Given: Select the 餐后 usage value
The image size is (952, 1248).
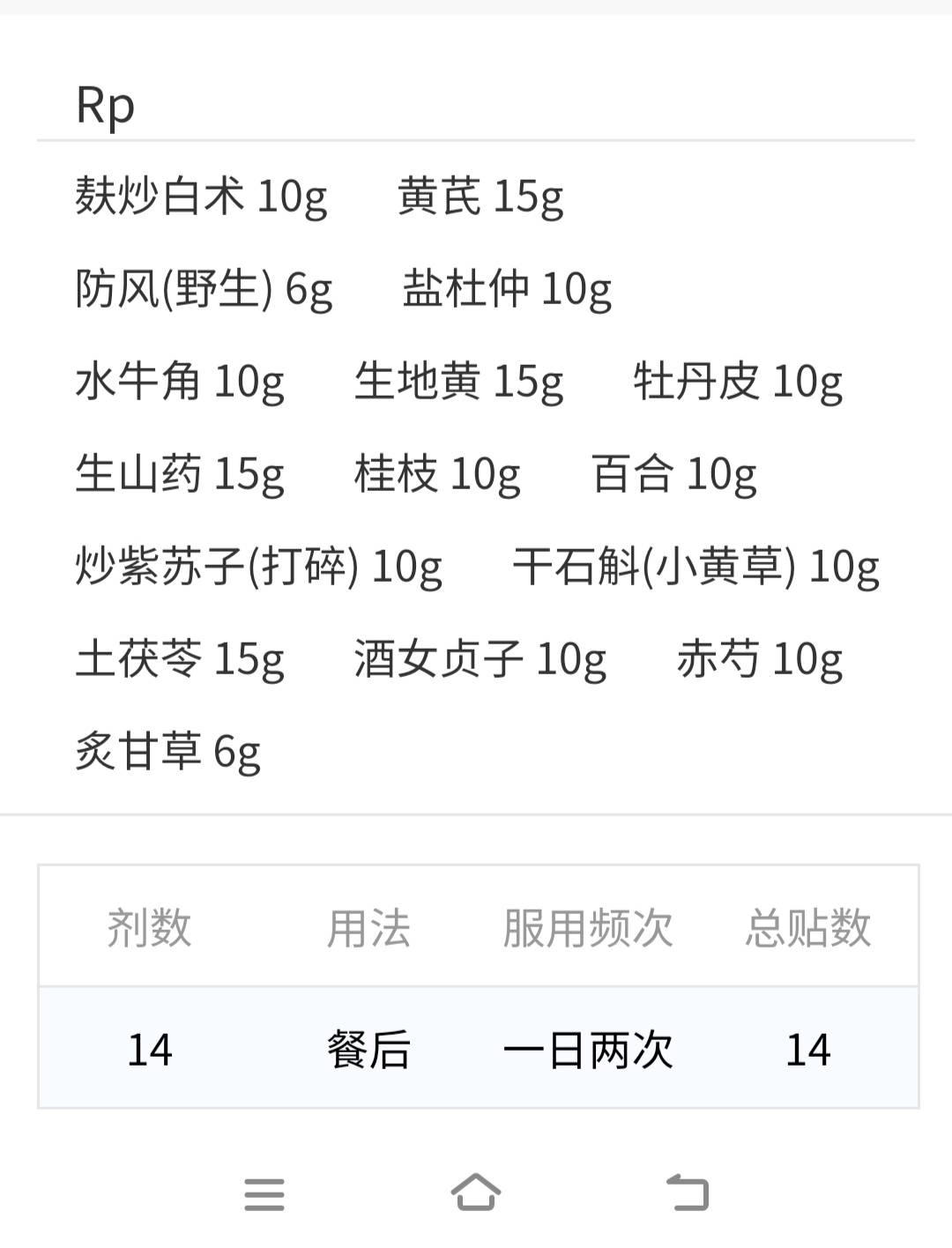Looking at the screenshot, I should point(370,1049).
